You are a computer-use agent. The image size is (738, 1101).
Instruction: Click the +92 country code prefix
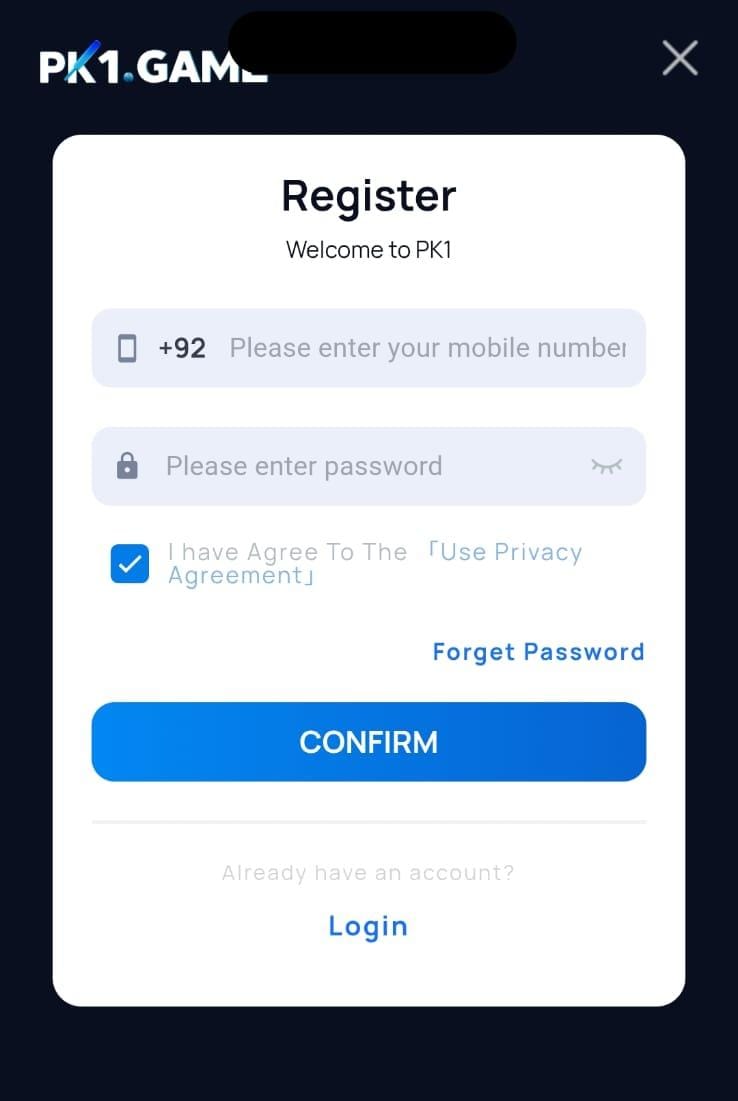(x=183, y=348)
